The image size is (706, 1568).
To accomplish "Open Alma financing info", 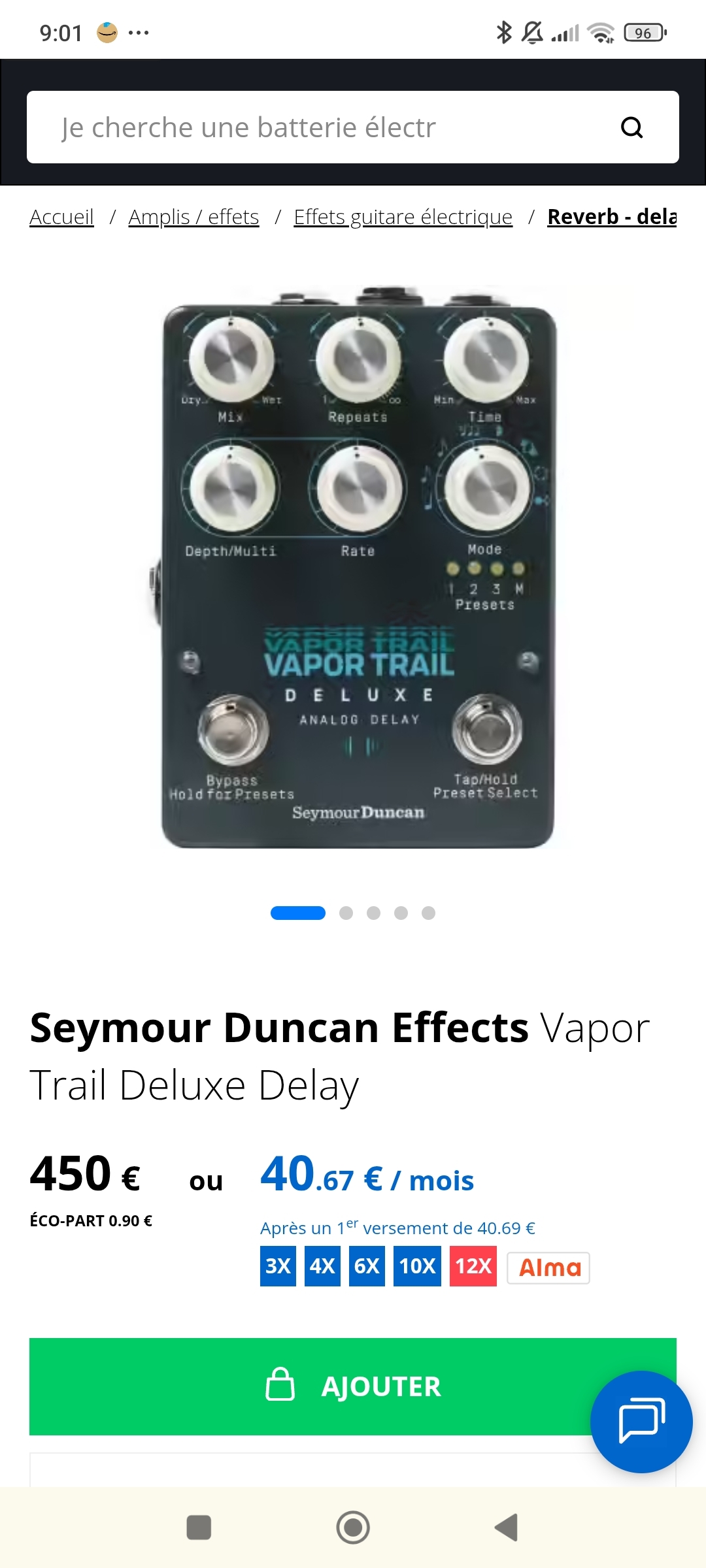I will pos(549,1267).
